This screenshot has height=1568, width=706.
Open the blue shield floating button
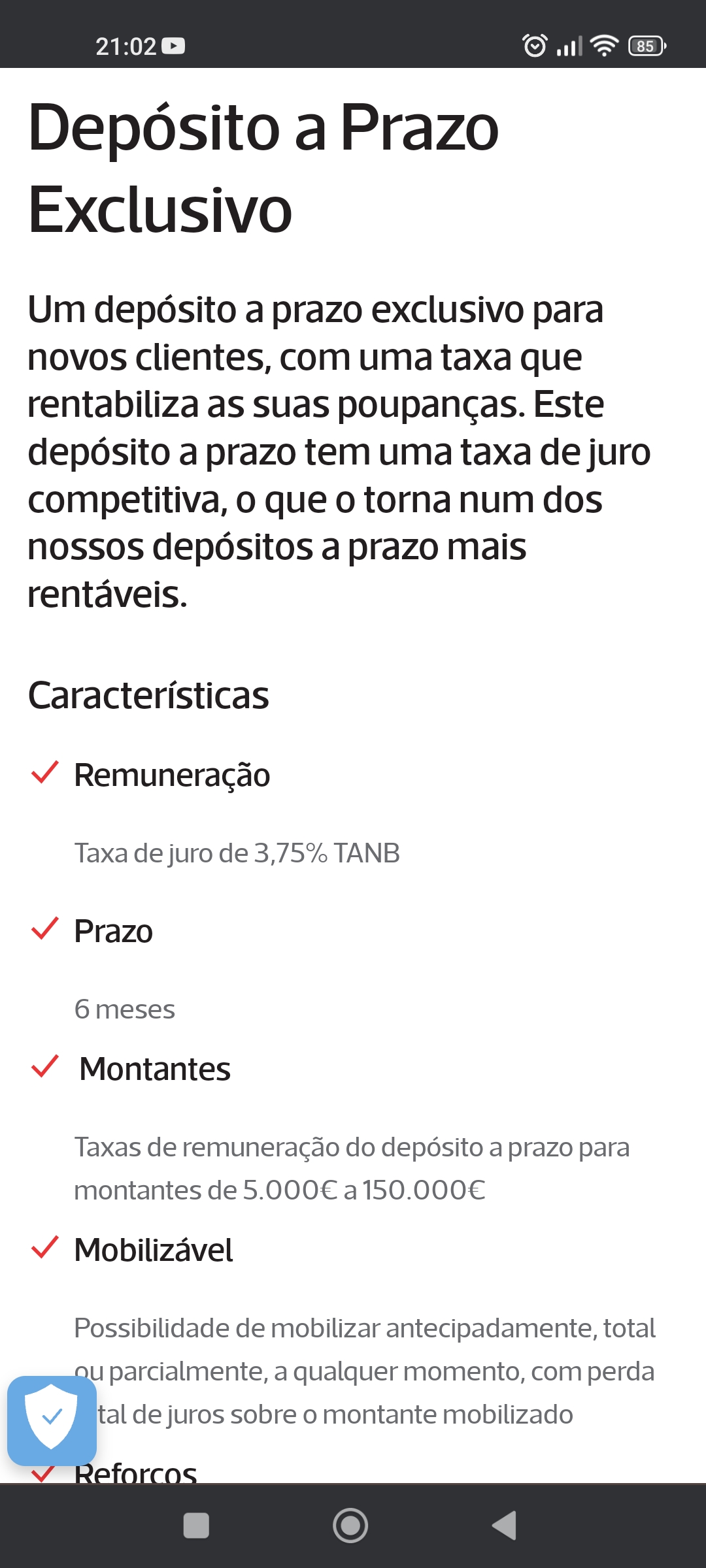pyautogui.click(x=52, y=1420)
